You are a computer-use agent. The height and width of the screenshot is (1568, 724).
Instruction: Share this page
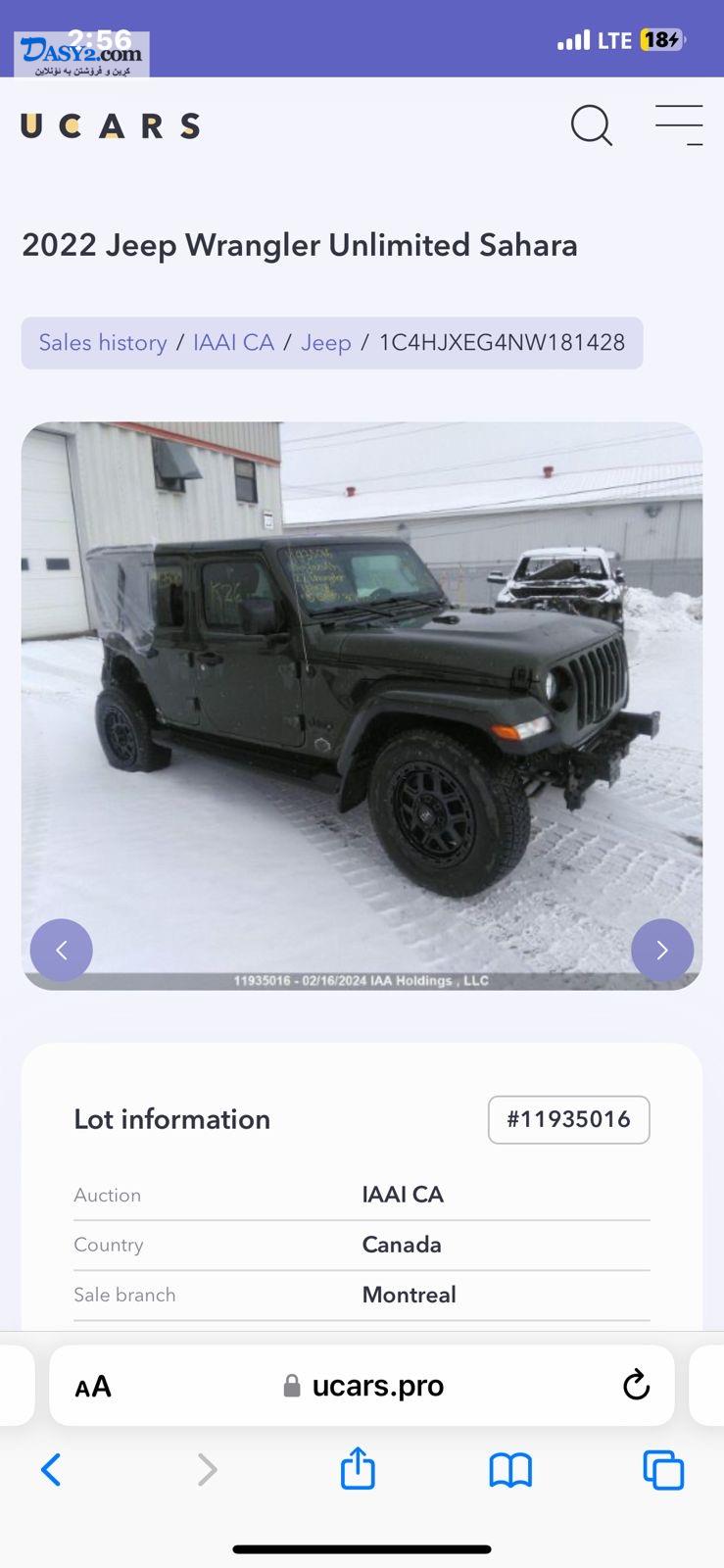click(358, 1469)
